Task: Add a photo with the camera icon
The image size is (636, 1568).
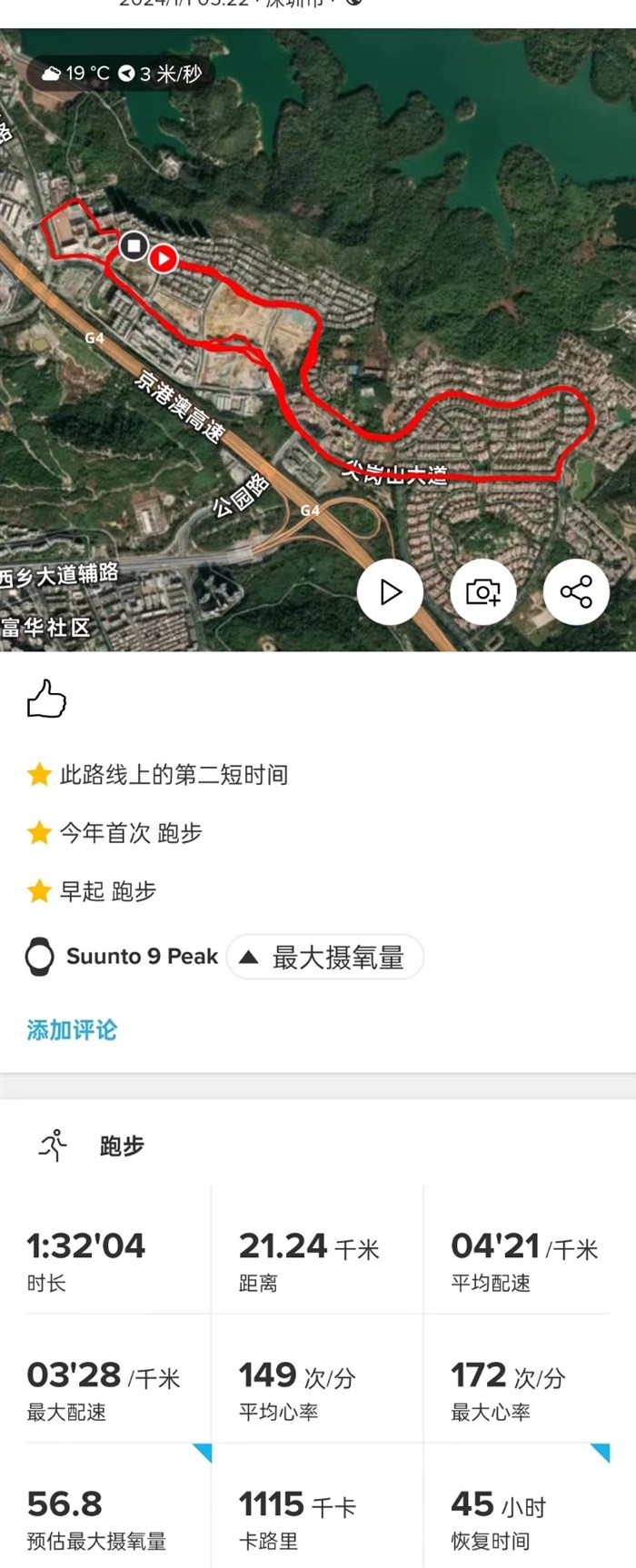Action: click(x=482, y=592)
